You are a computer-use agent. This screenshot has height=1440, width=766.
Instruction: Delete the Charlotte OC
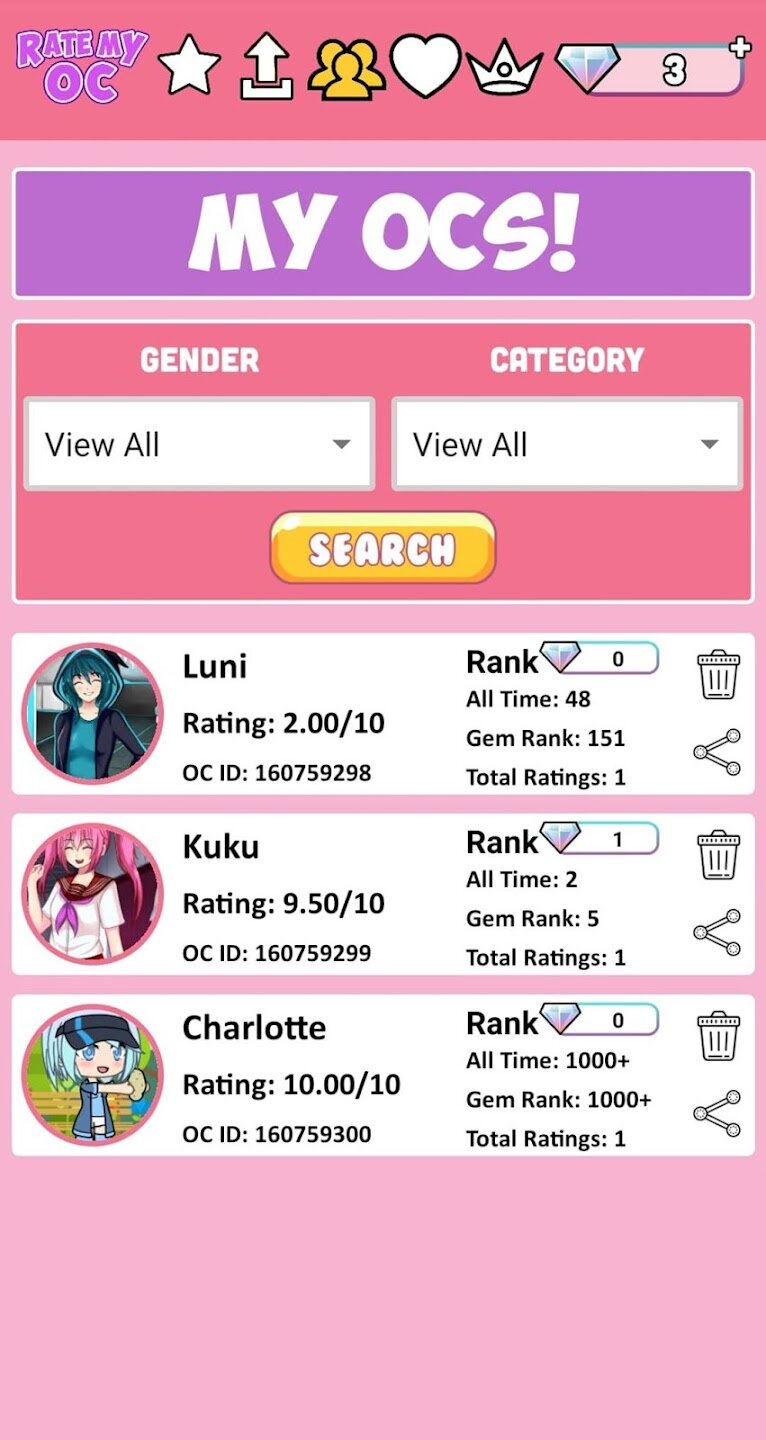point(718,1036)
